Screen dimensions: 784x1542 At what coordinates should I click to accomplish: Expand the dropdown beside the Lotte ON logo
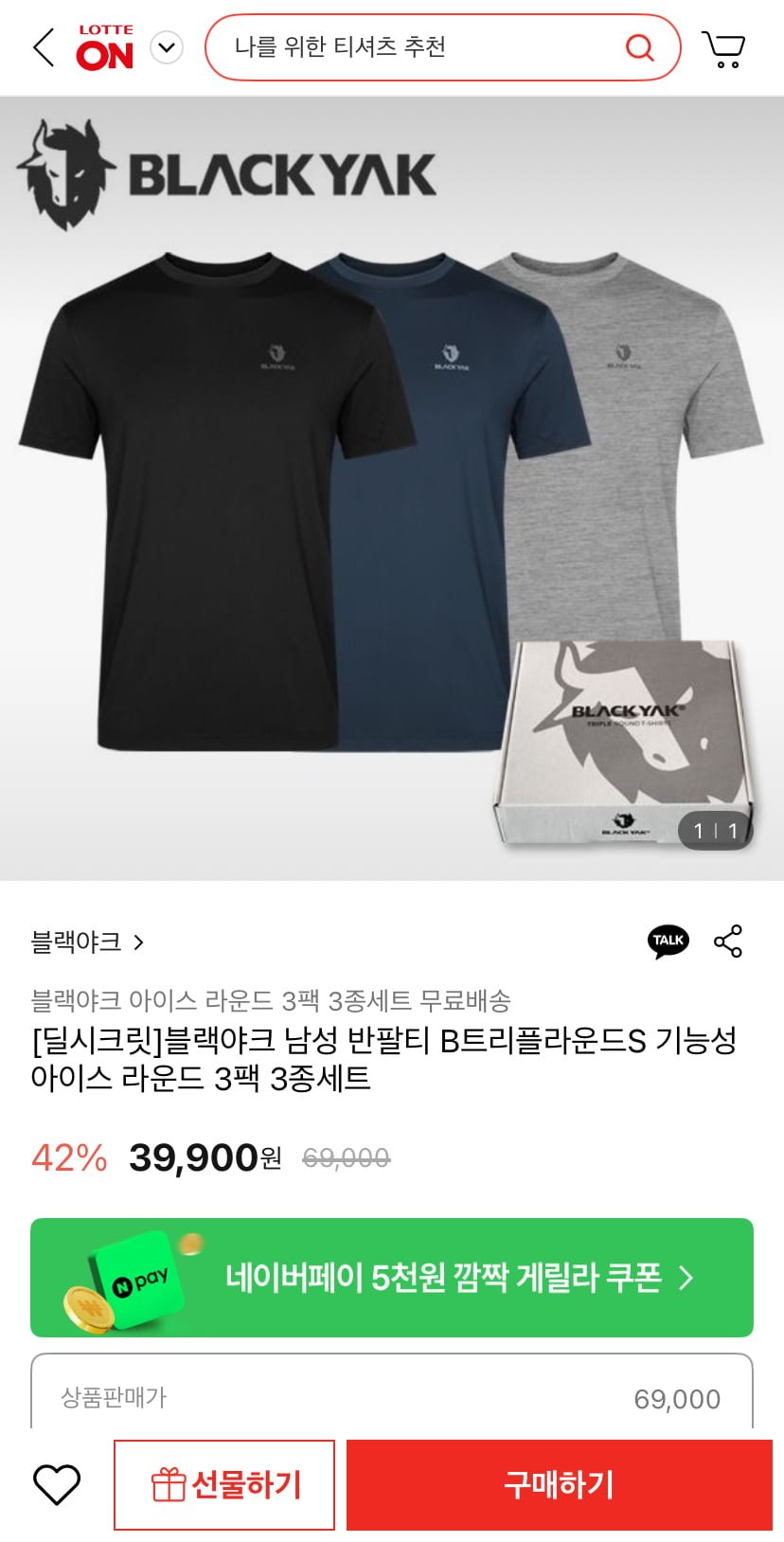coord(167,47)
